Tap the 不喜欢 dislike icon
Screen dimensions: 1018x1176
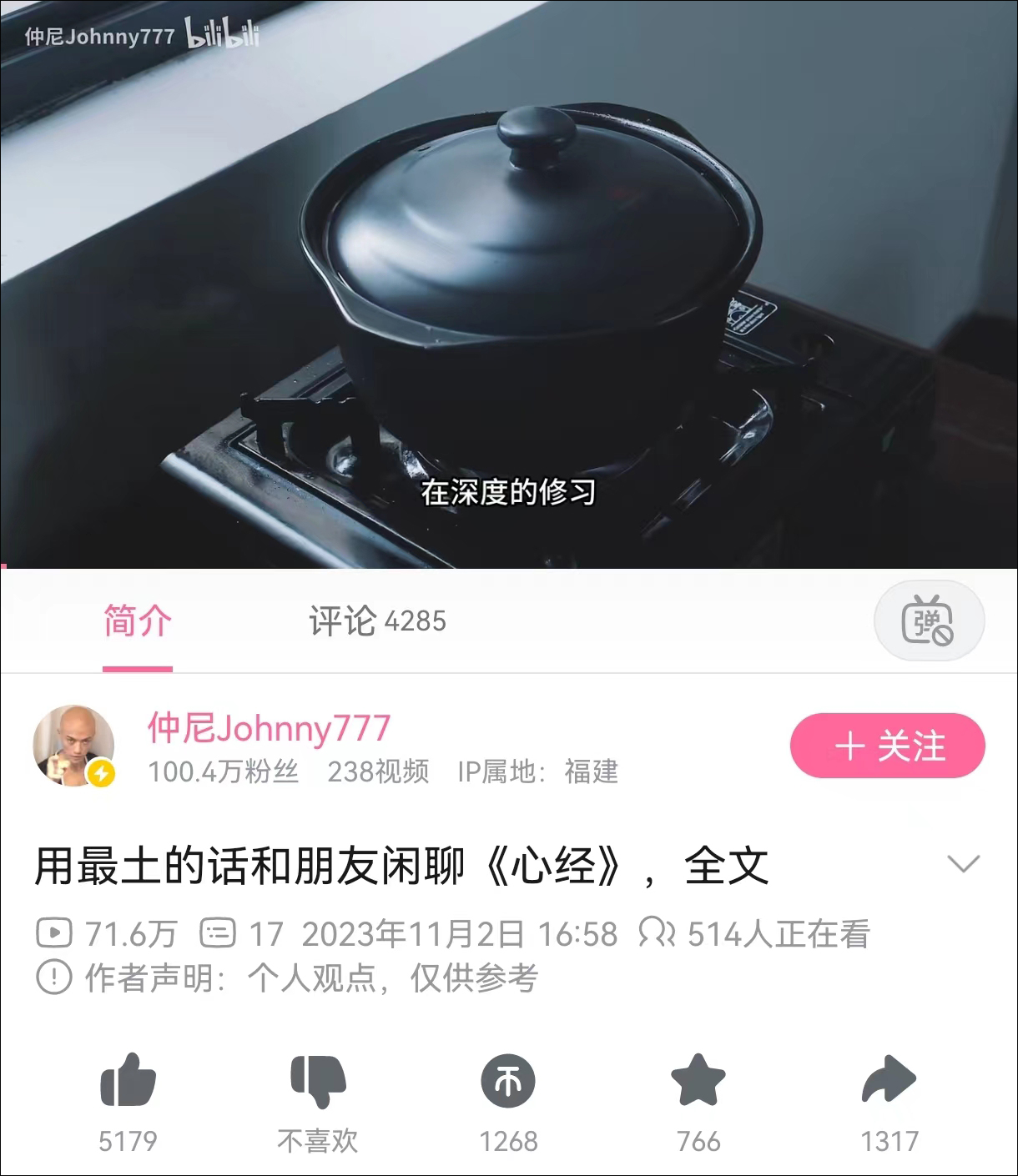click(x=318, y=1081)
